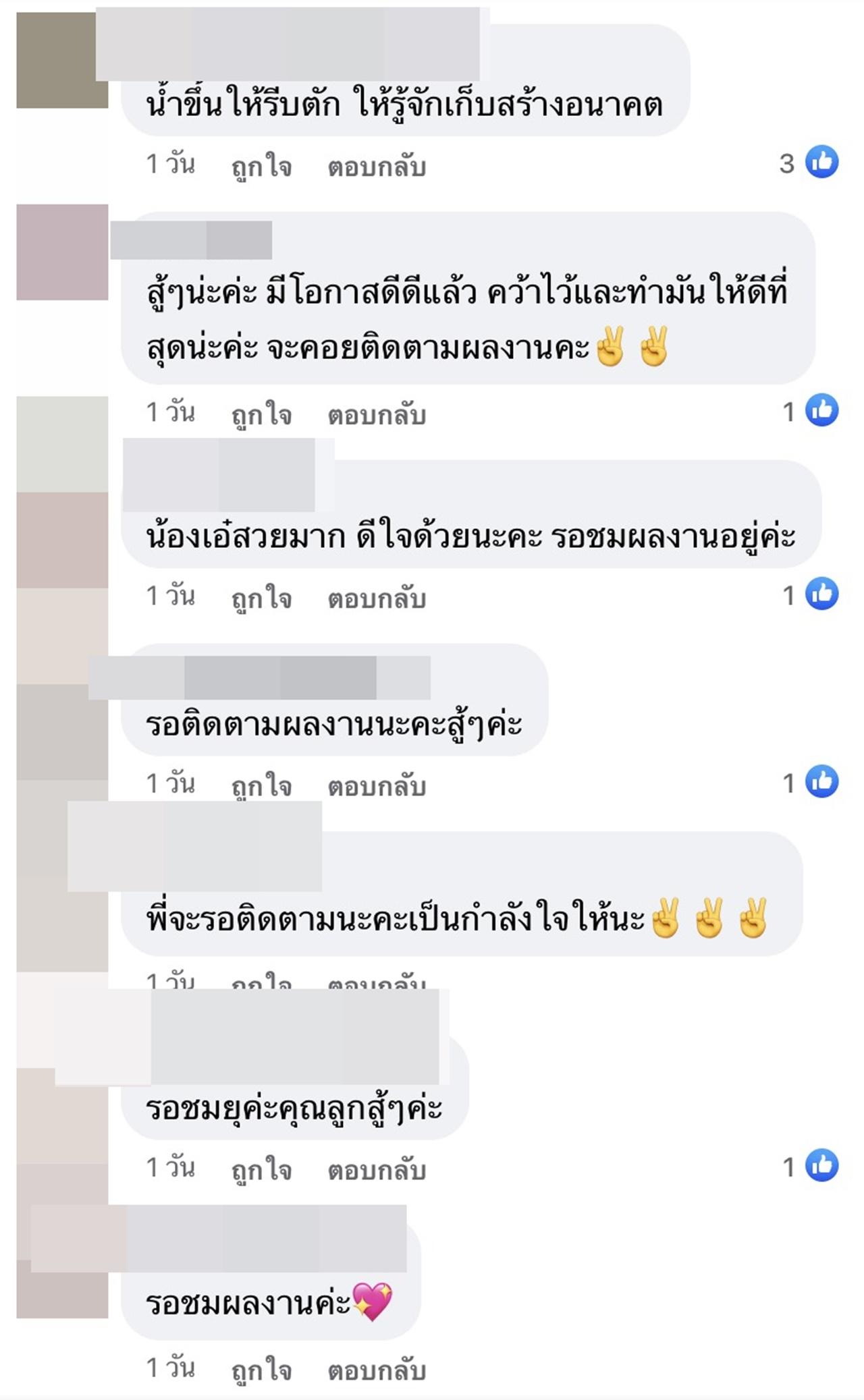Like the comment "น้องเอ๋สวยมาก ดีใจด้วยนะคะ"
The height and width of the screenshot is (1400, 864).
click(x=261, y=598)
